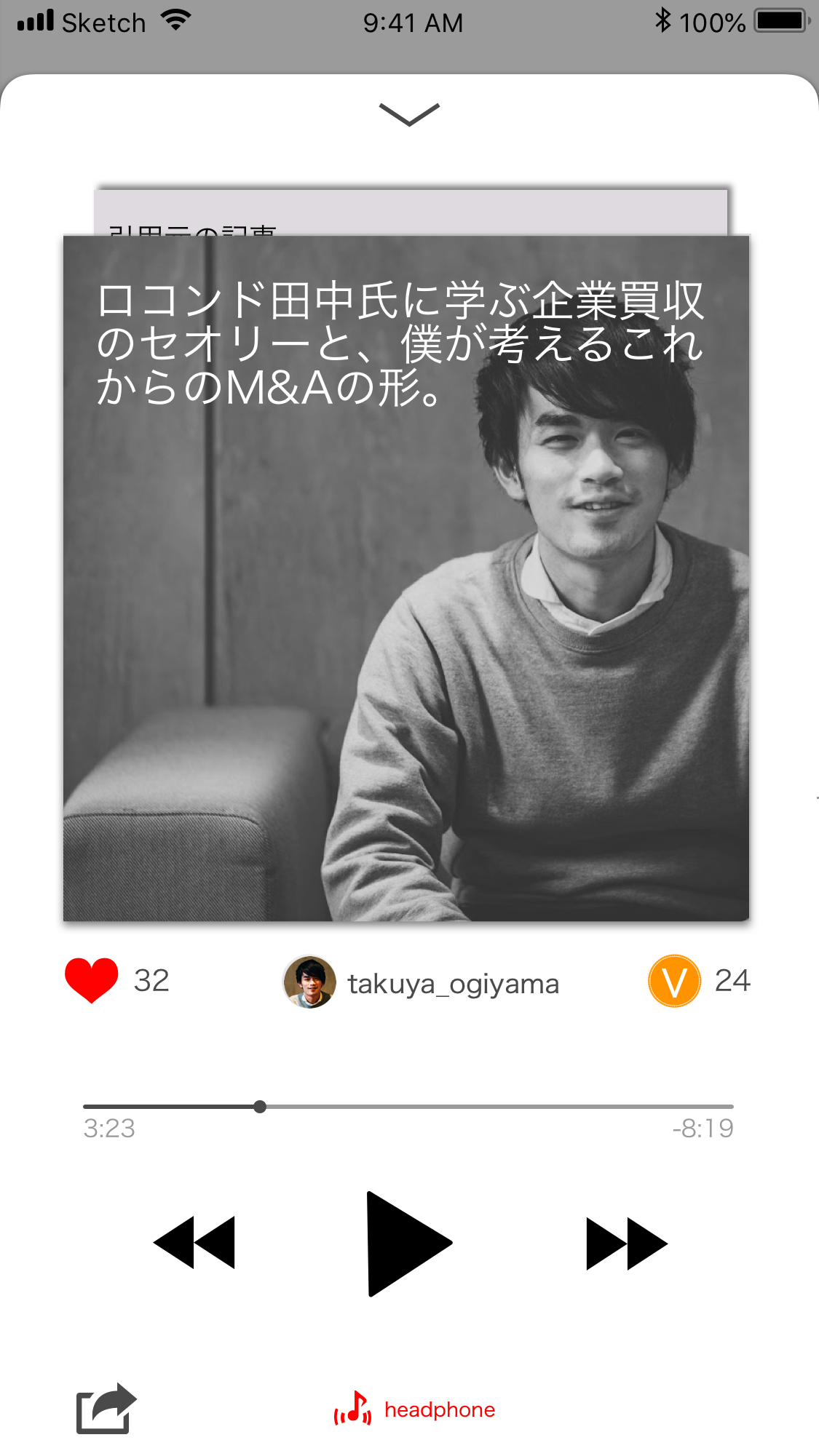This screenshot has height=1456, width=819.
Task: Play the audio
Action: (408, 1244)
